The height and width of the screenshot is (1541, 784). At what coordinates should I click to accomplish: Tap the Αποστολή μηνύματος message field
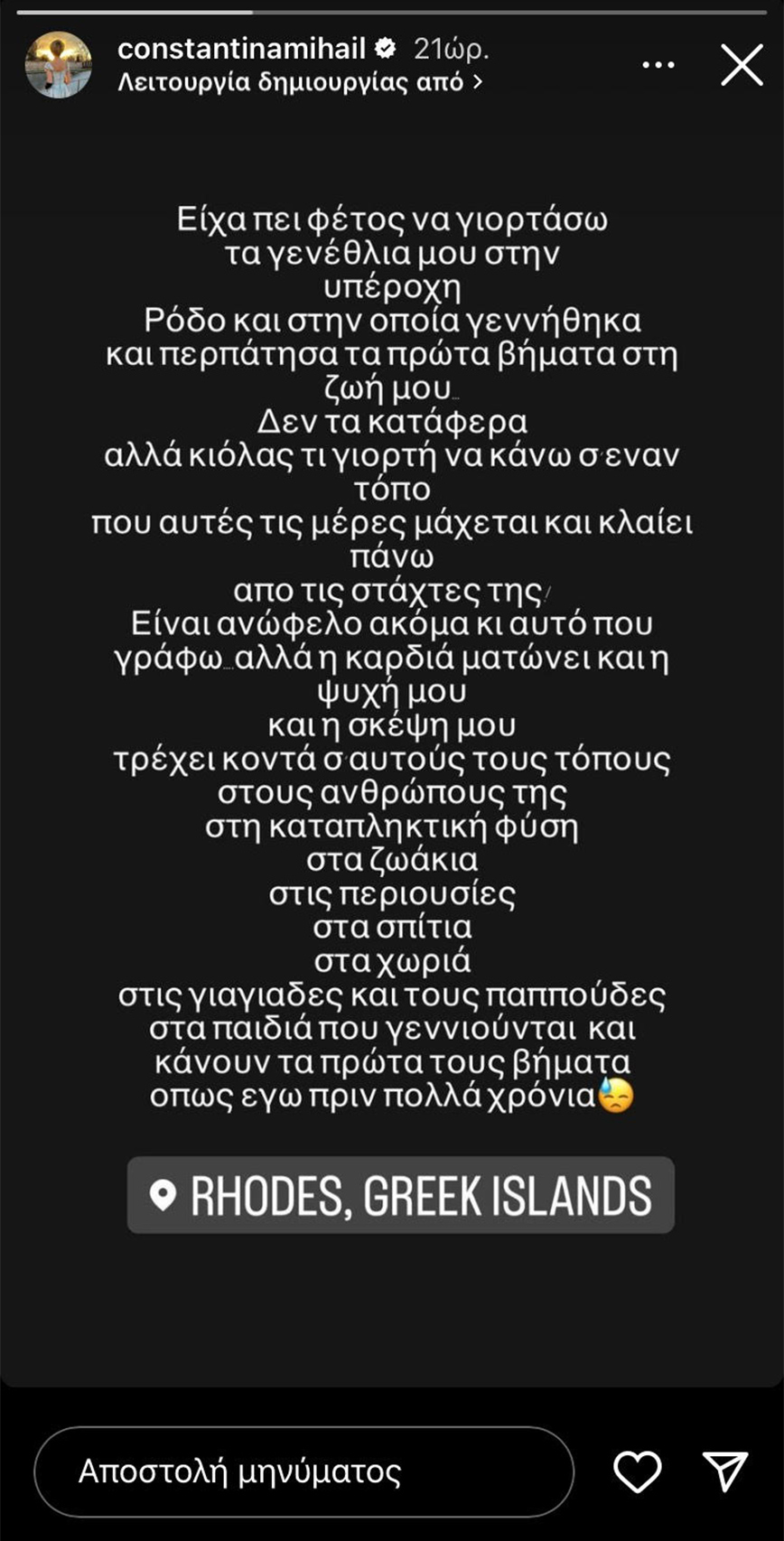[303, 1471]
